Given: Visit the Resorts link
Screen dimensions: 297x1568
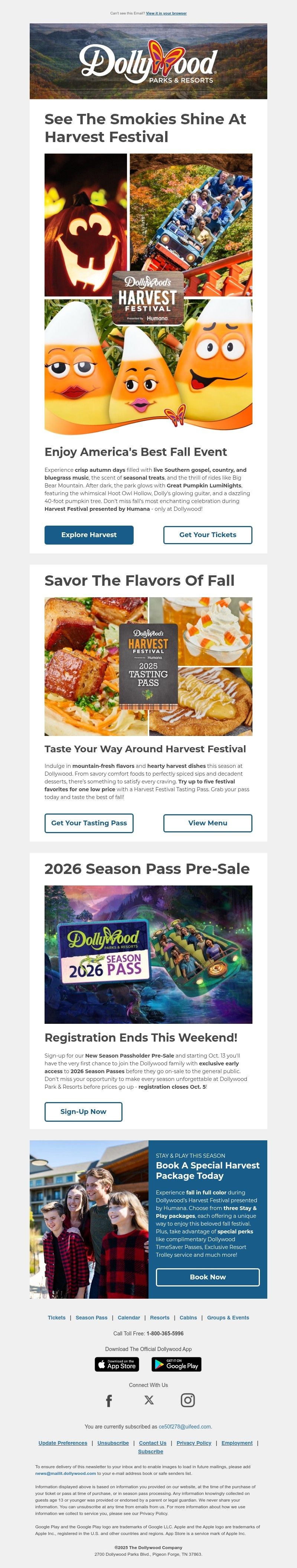Looking at the screenshot, I should click(160, 1317).
